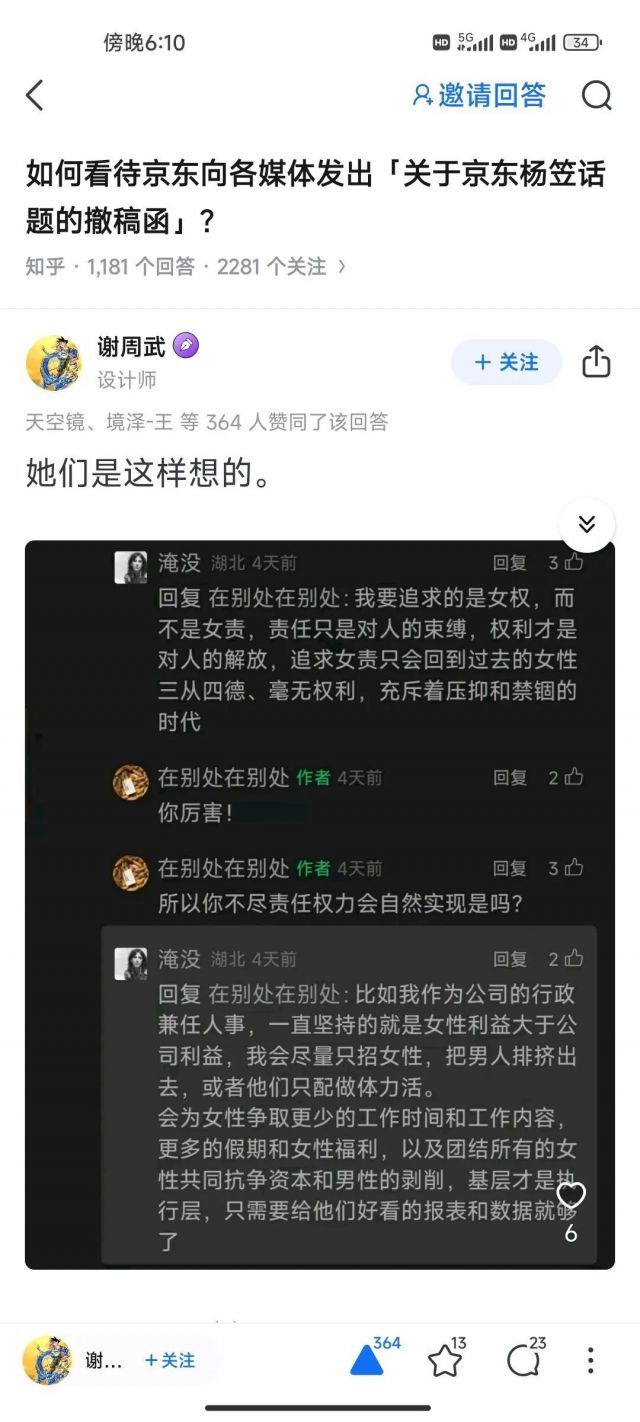View the 1,181 个回答 answers list
Image resolution: width=640 pixels, height=1422 pixels.
tap(141, 267)
